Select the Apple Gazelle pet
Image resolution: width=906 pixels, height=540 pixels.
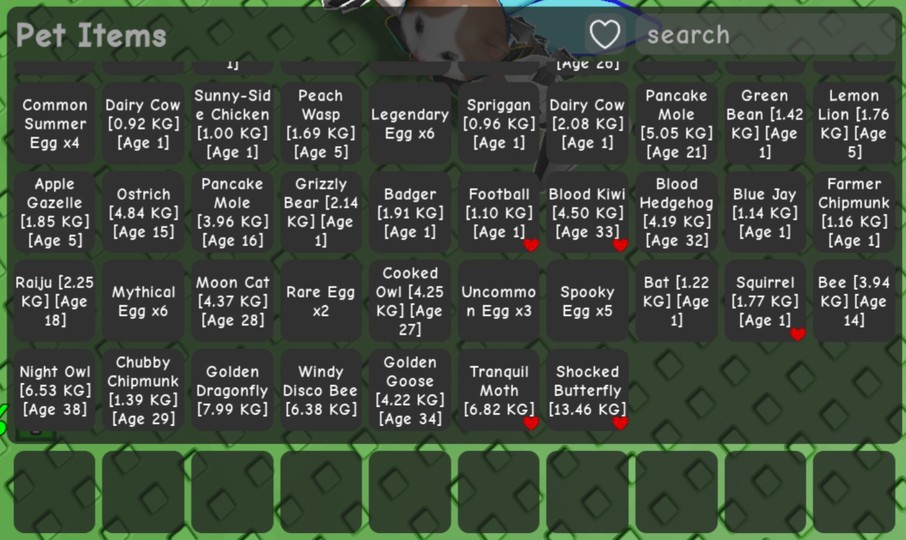tap(55, 213)
